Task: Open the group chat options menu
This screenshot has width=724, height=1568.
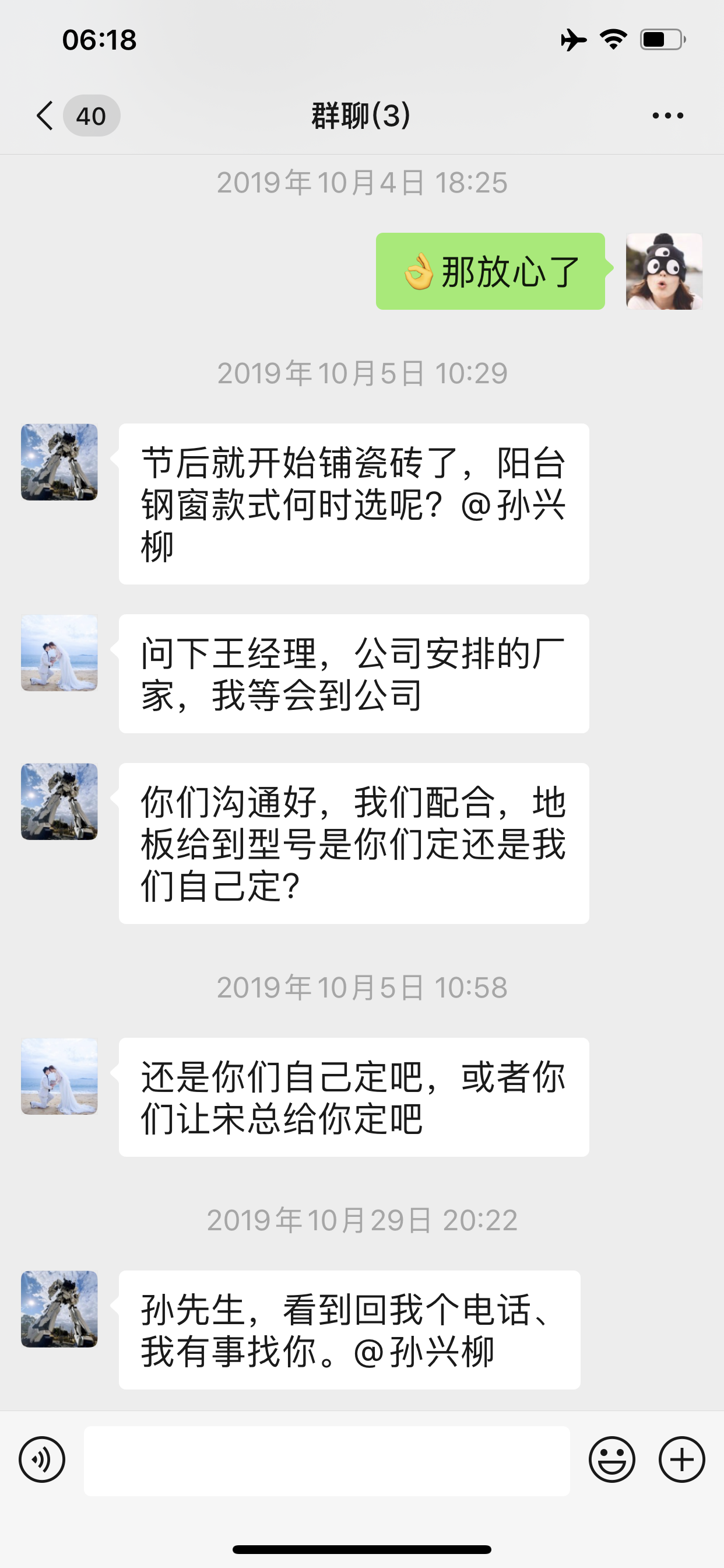Action: click(x=667, y=116)
